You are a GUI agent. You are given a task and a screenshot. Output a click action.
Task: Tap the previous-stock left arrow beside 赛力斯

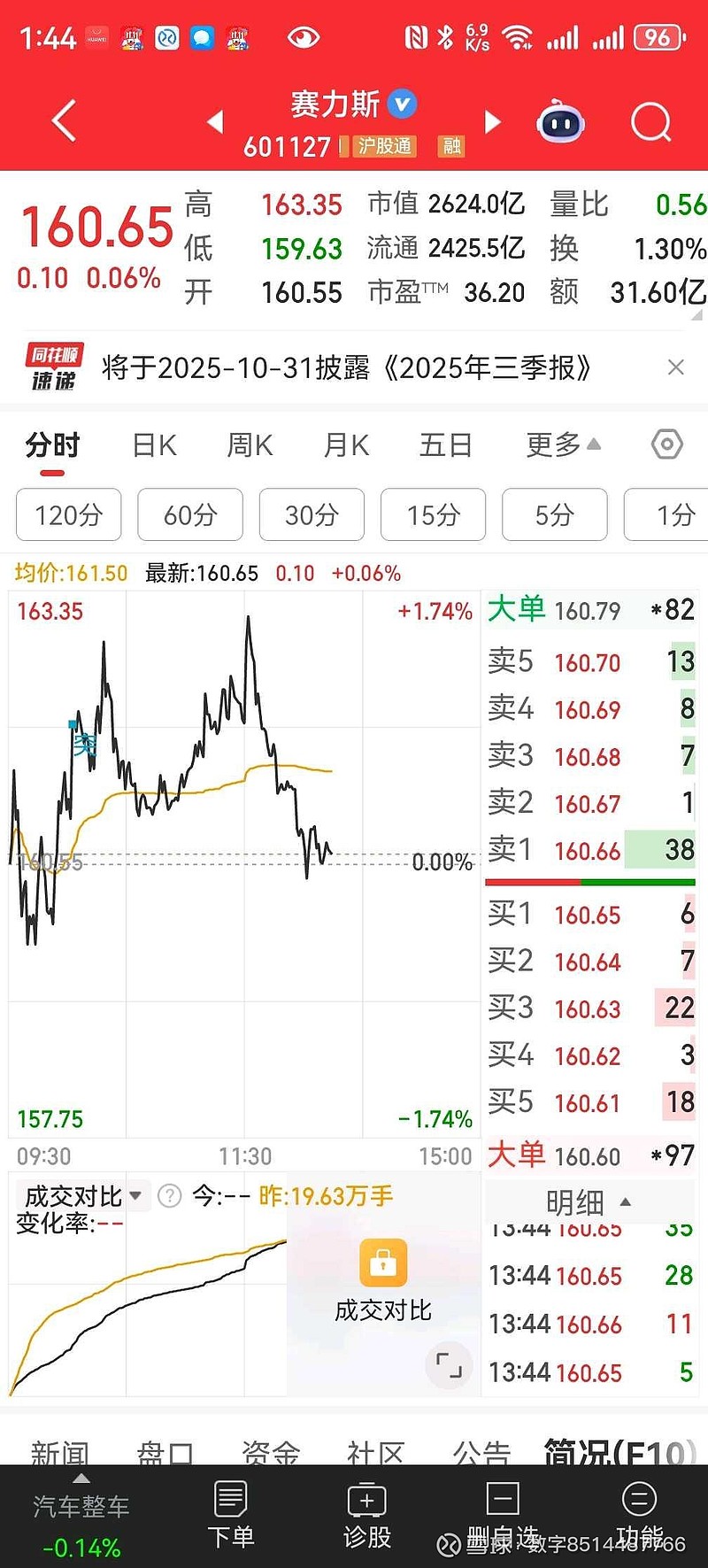(215, 121)
